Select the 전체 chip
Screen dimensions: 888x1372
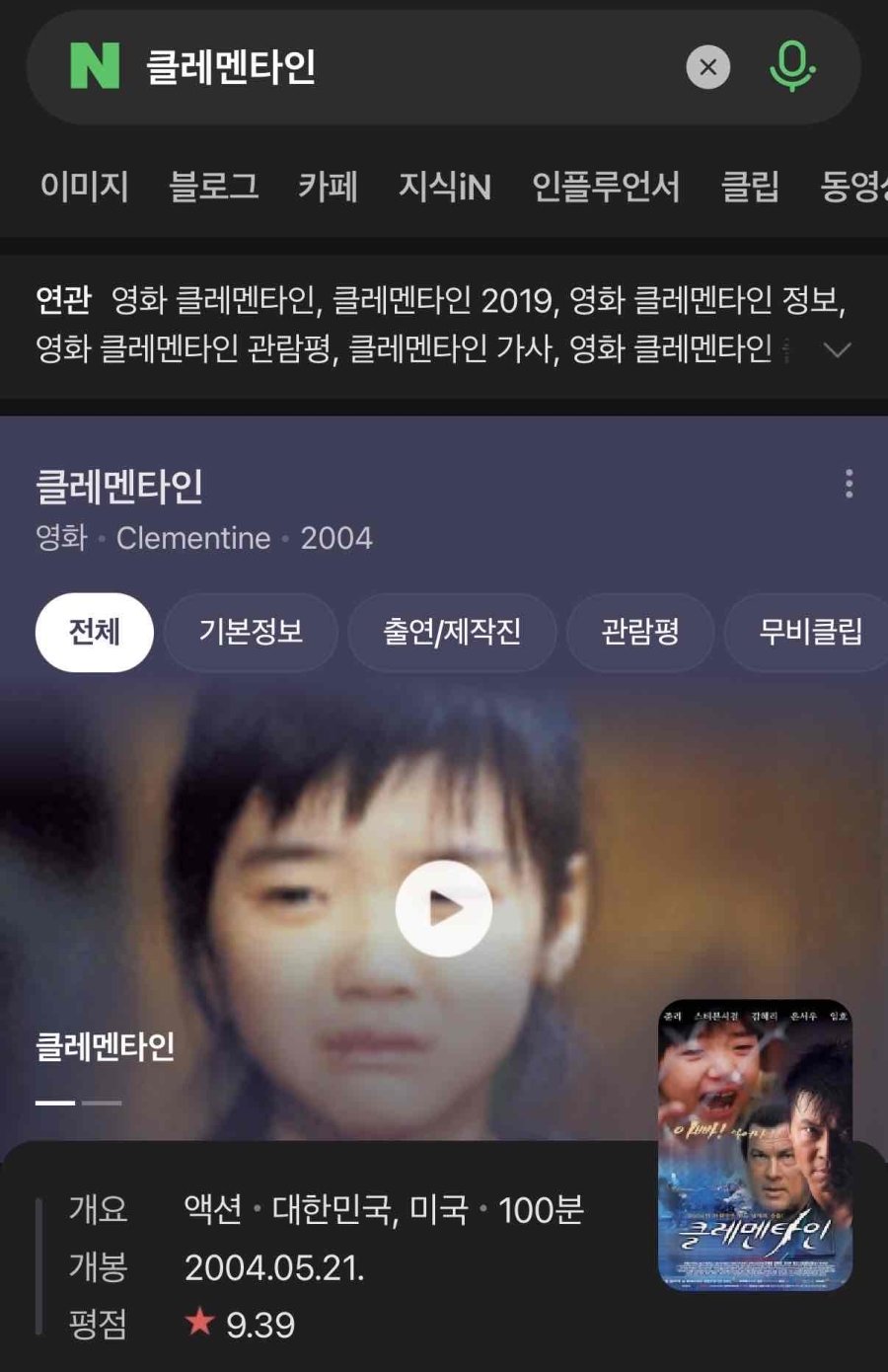pyautogui.click(x=95, y=632)
